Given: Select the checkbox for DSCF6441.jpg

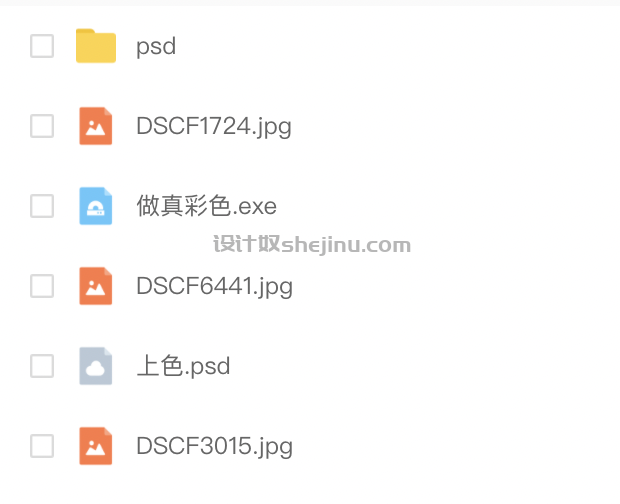Looking at the screenshot, I should [x=42, y=286].
